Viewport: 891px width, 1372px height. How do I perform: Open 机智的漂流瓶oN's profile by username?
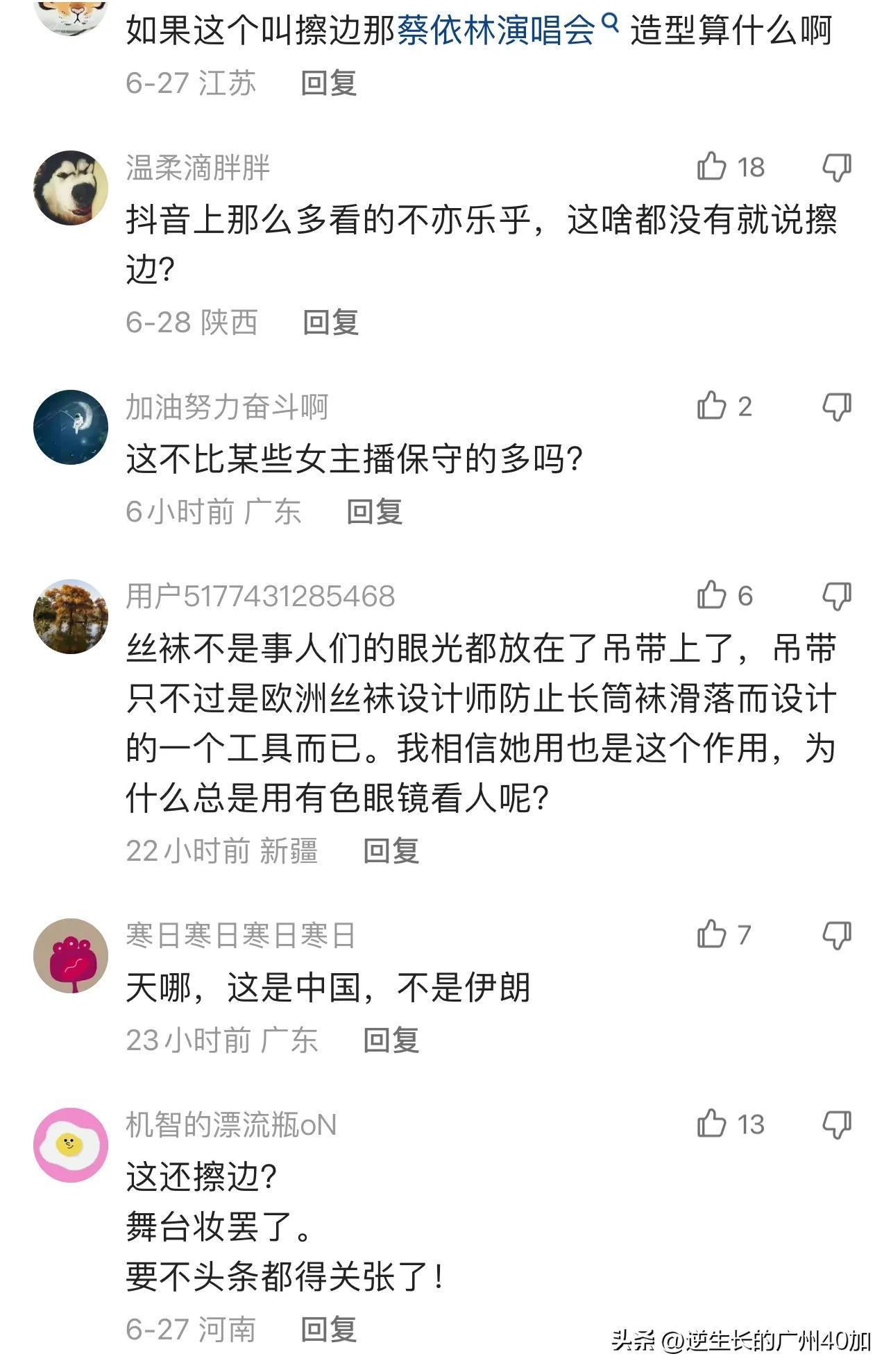[231, 1125]
